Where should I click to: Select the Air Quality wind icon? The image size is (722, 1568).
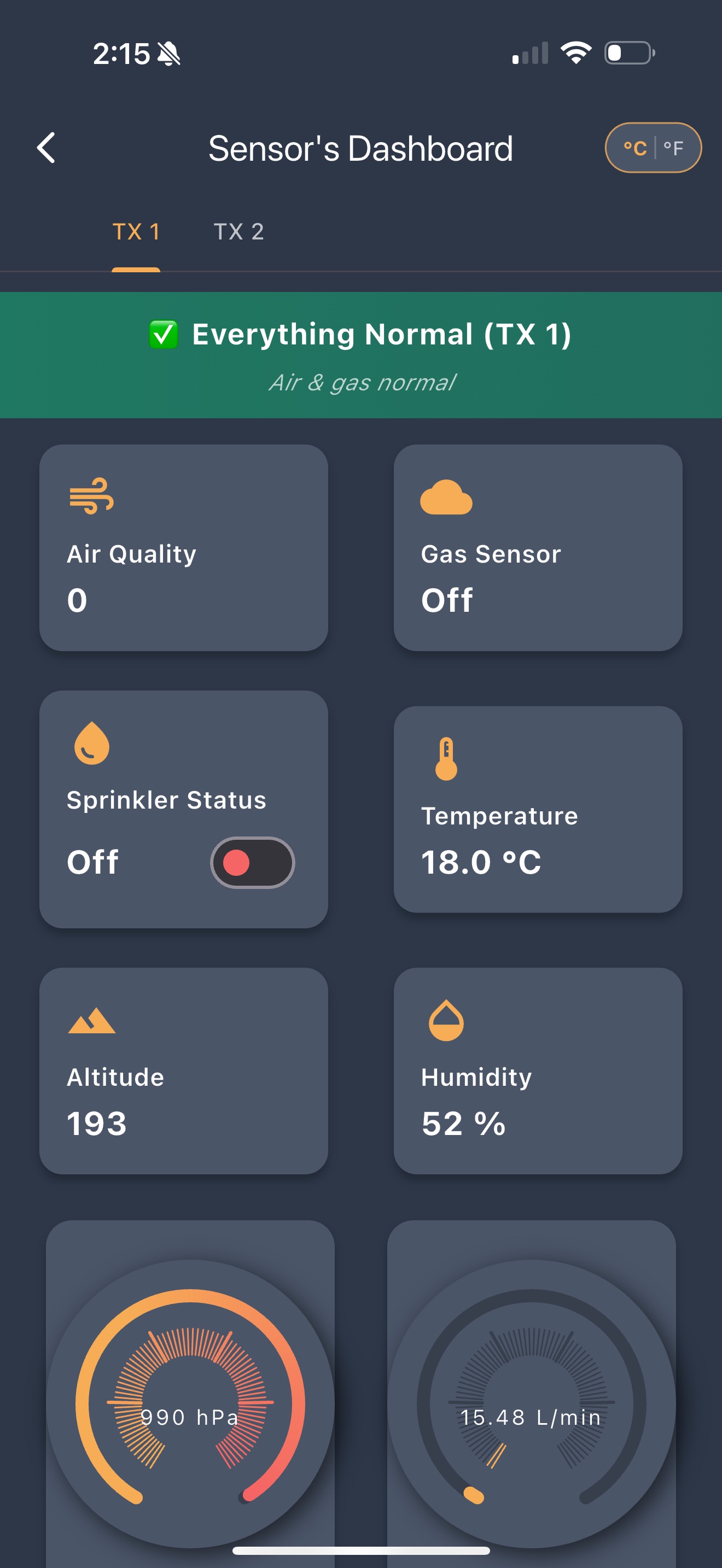click(x=90, y=496)
